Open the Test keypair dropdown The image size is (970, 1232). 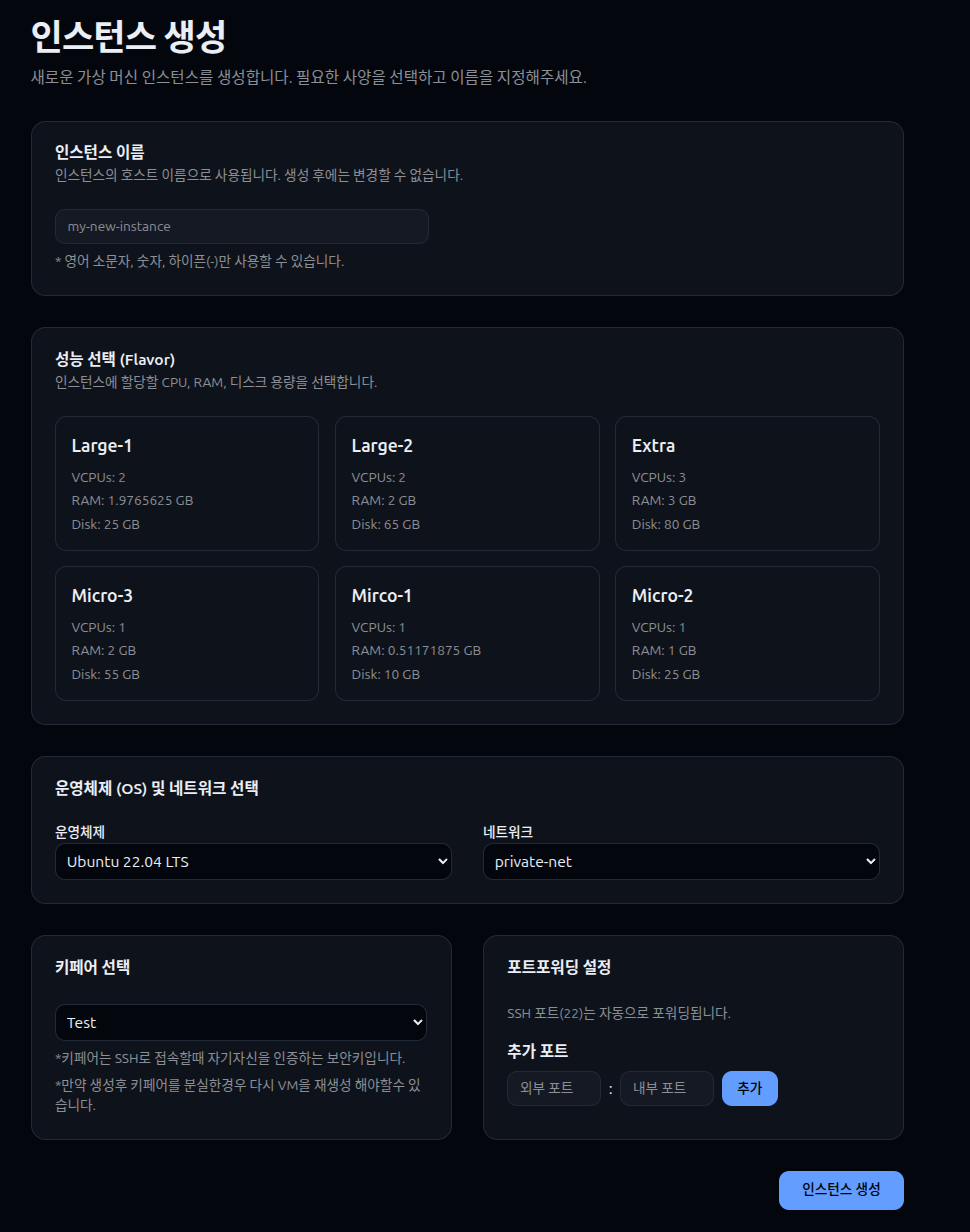pos(241,1022)
